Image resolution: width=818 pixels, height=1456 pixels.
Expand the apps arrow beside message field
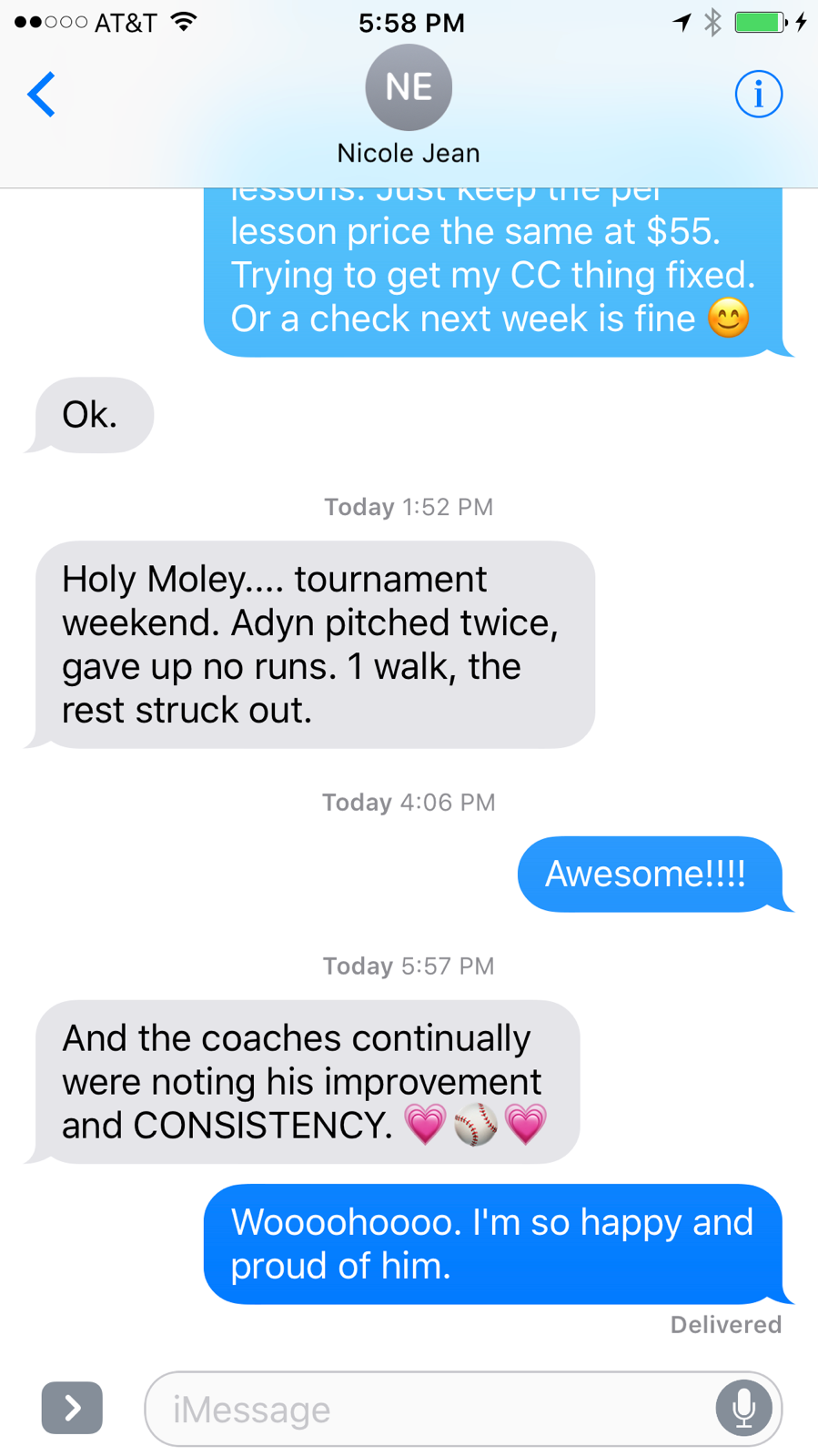point(72,1408)
